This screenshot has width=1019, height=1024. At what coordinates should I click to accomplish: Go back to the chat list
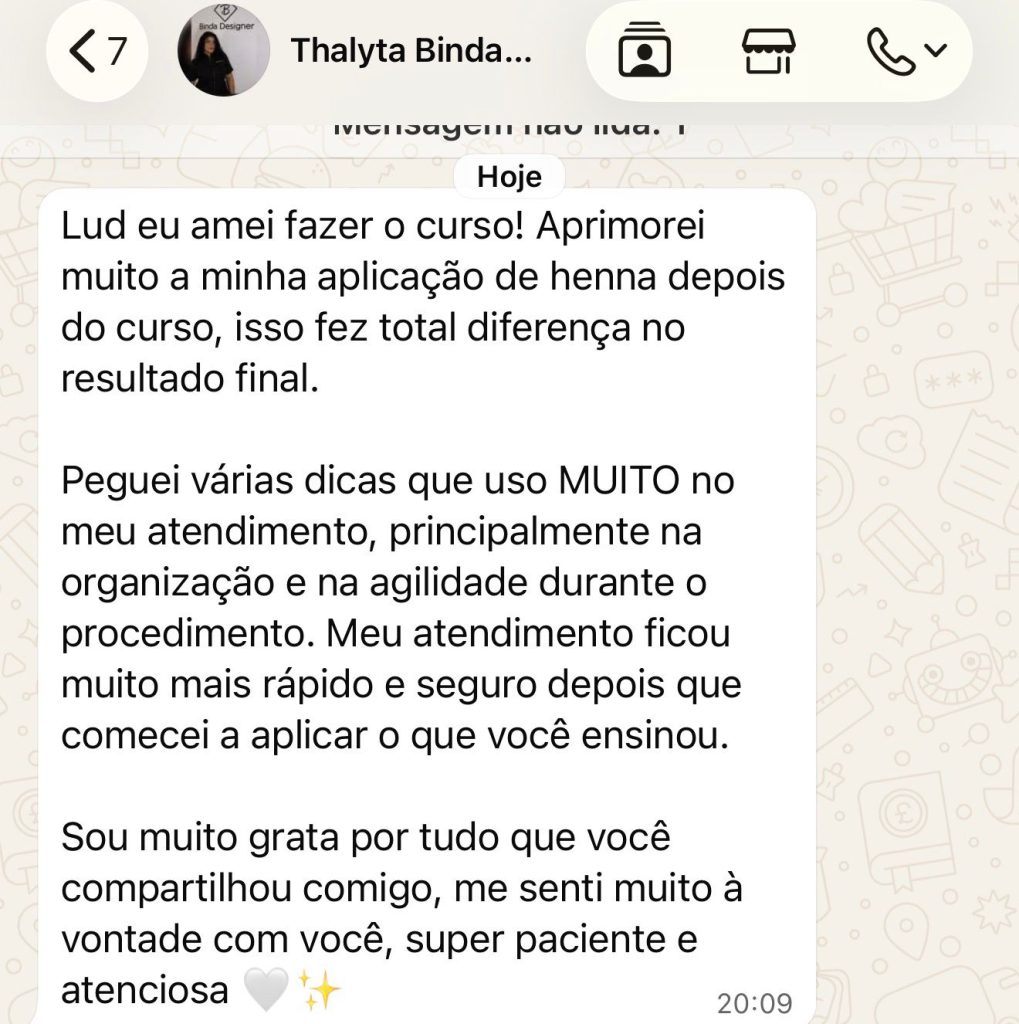(x=97, y=51)
